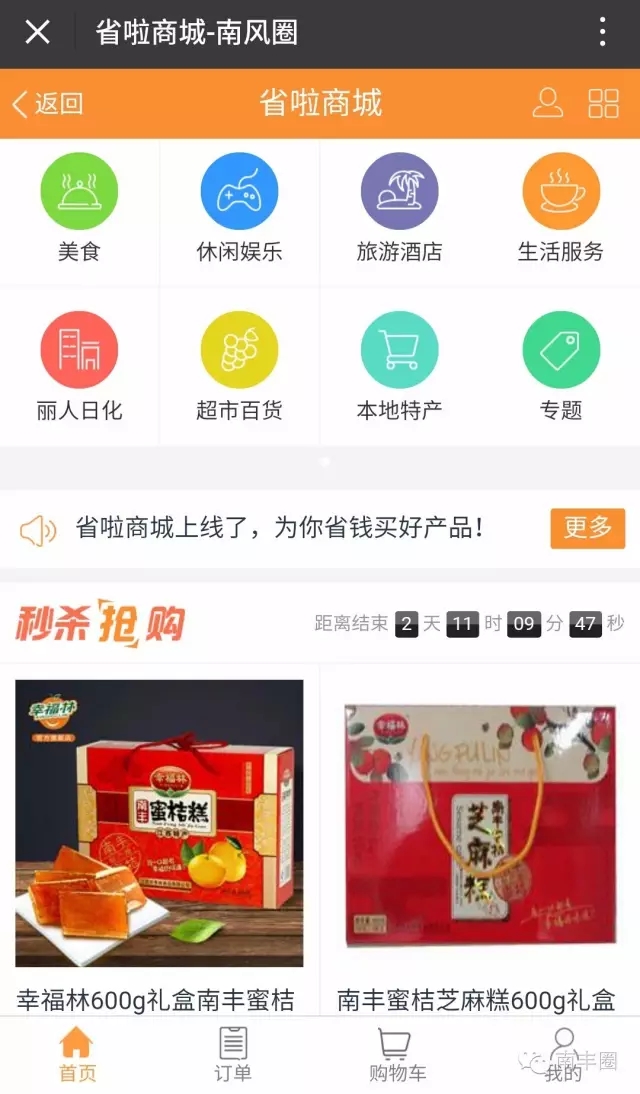
Task: Switch to the 首页 tab
Action: pos(76,1055)
